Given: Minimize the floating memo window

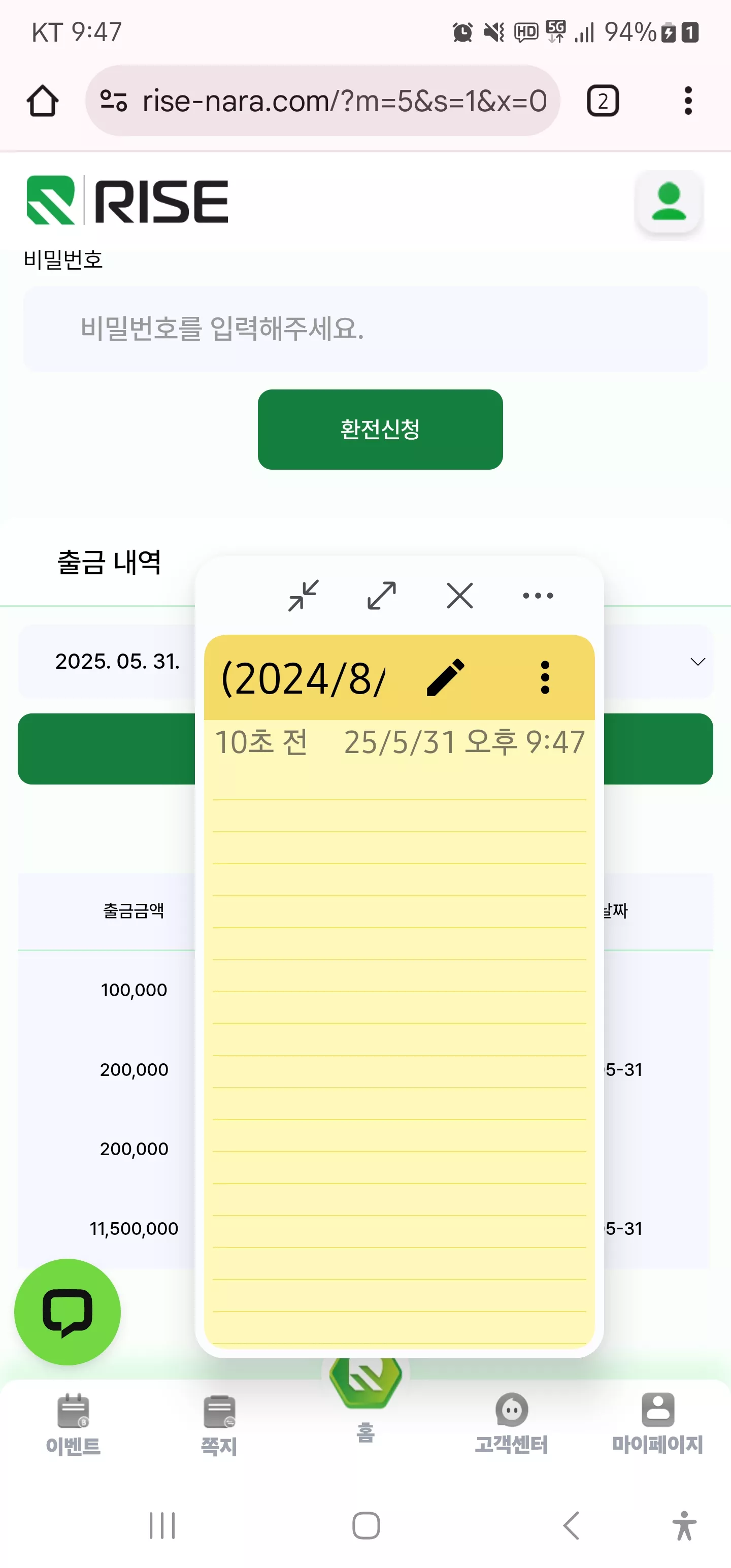Looking at the screenshot, I should [303, 595].
